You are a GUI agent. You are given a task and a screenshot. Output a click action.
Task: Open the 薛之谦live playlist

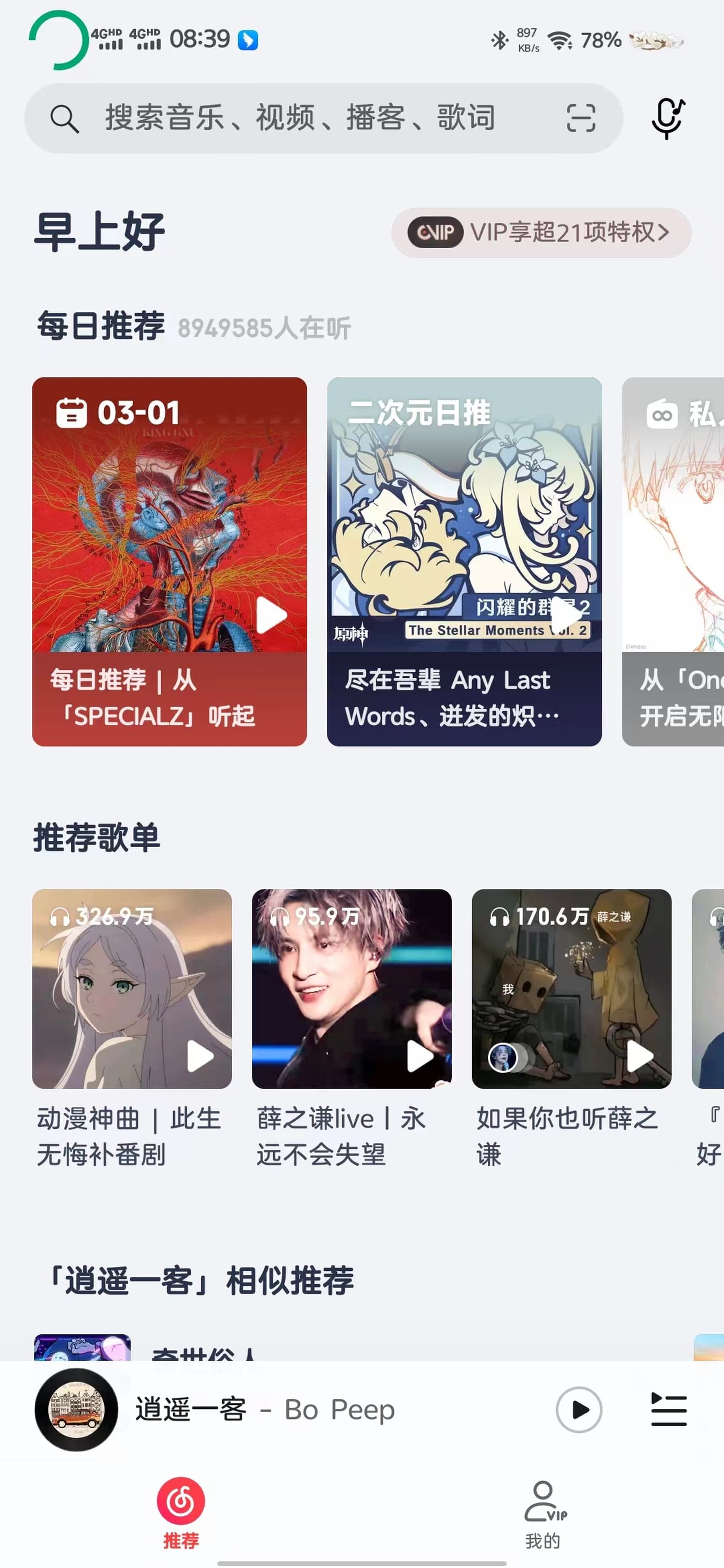pos(351,989)
